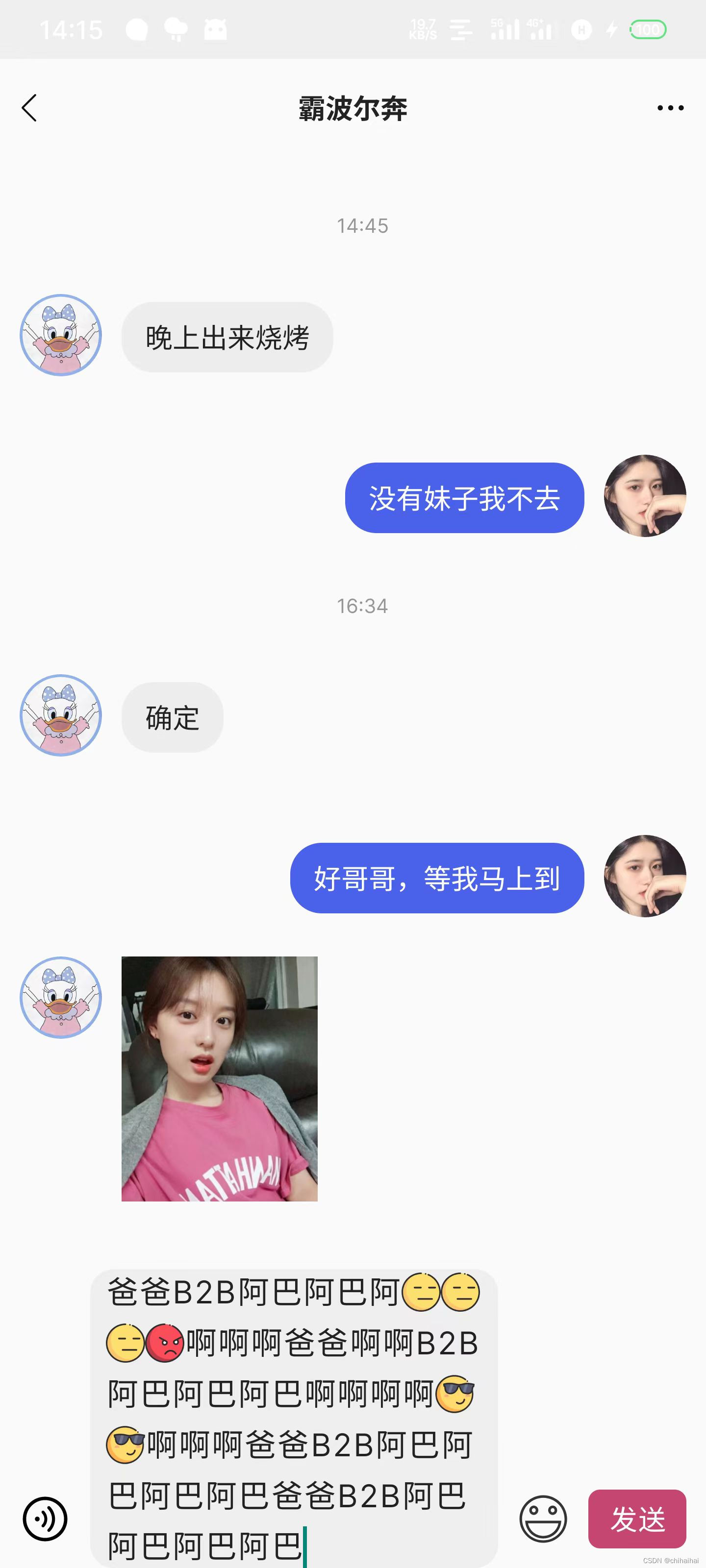Tap the 发送 send button

[637, 1519]
